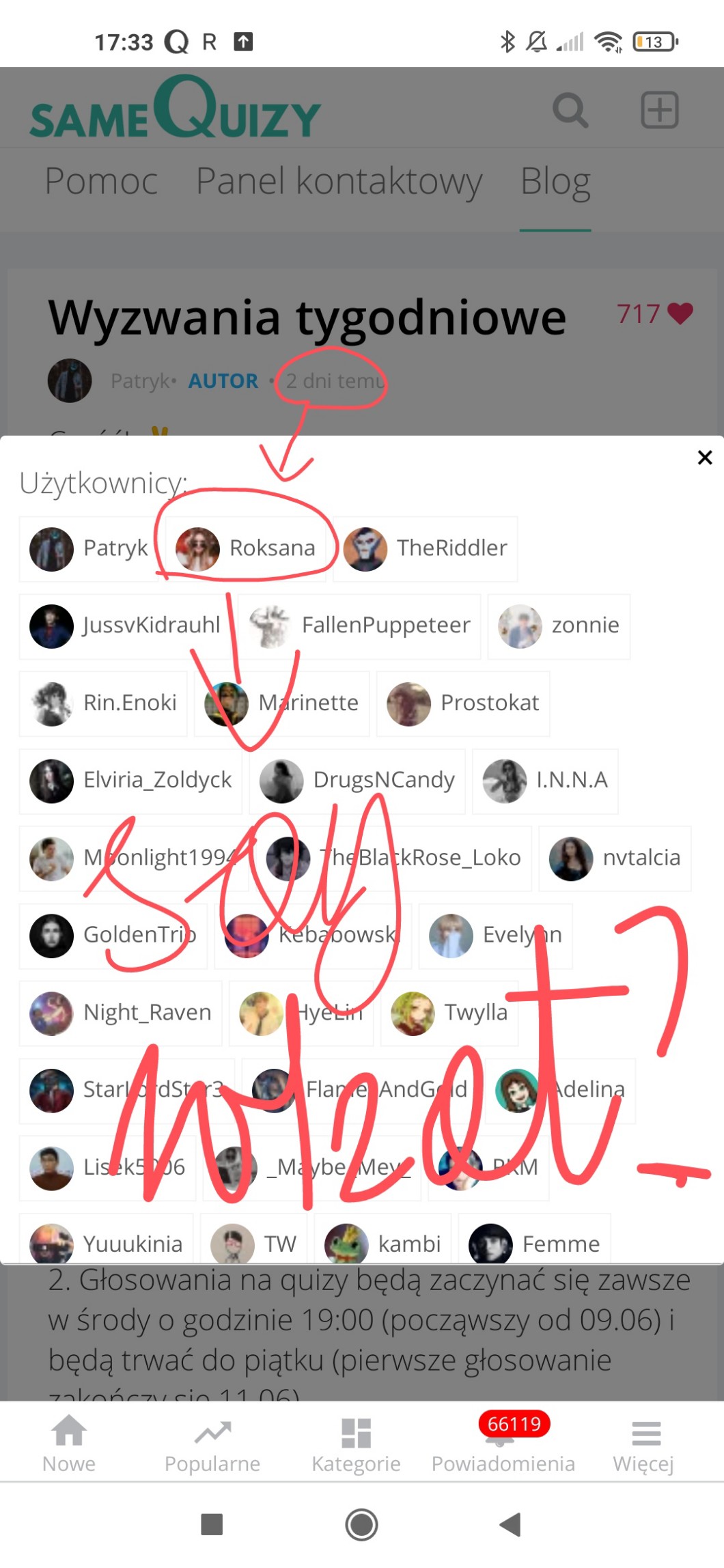Go to the Nowe tab

pos(69,1444)
